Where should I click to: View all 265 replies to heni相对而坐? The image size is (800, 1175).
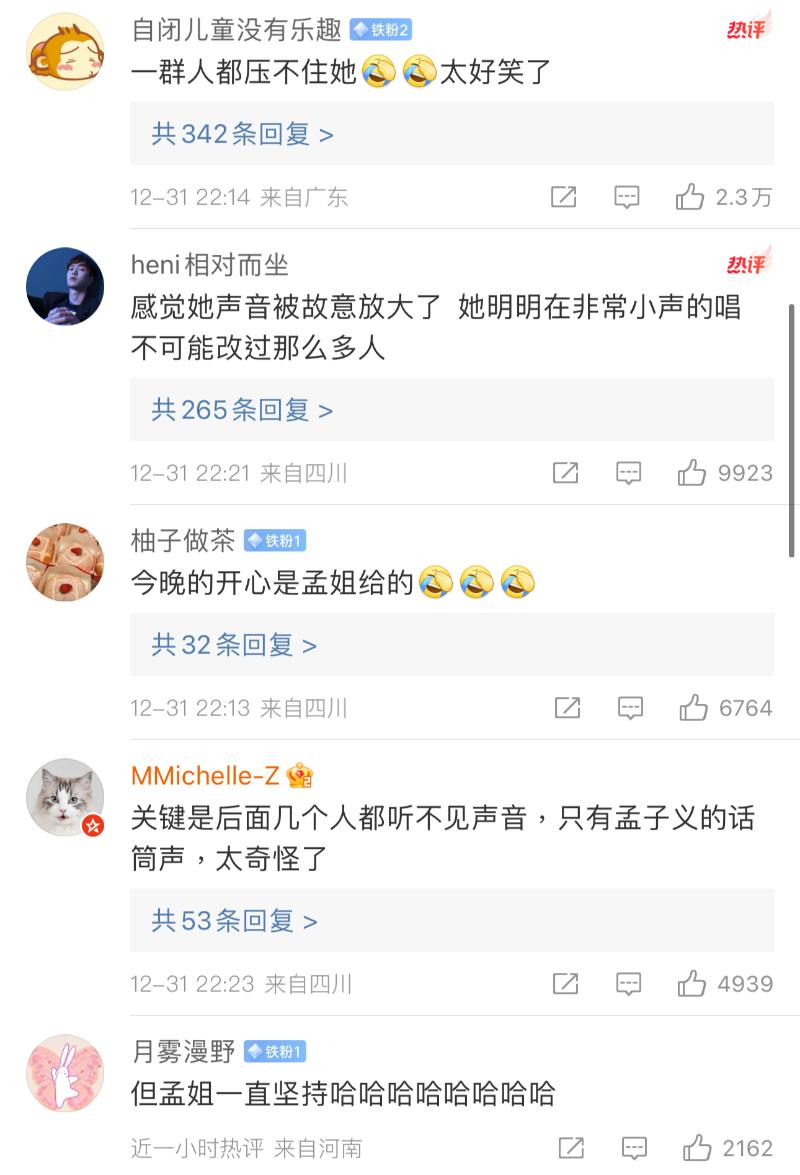[243, 410]
